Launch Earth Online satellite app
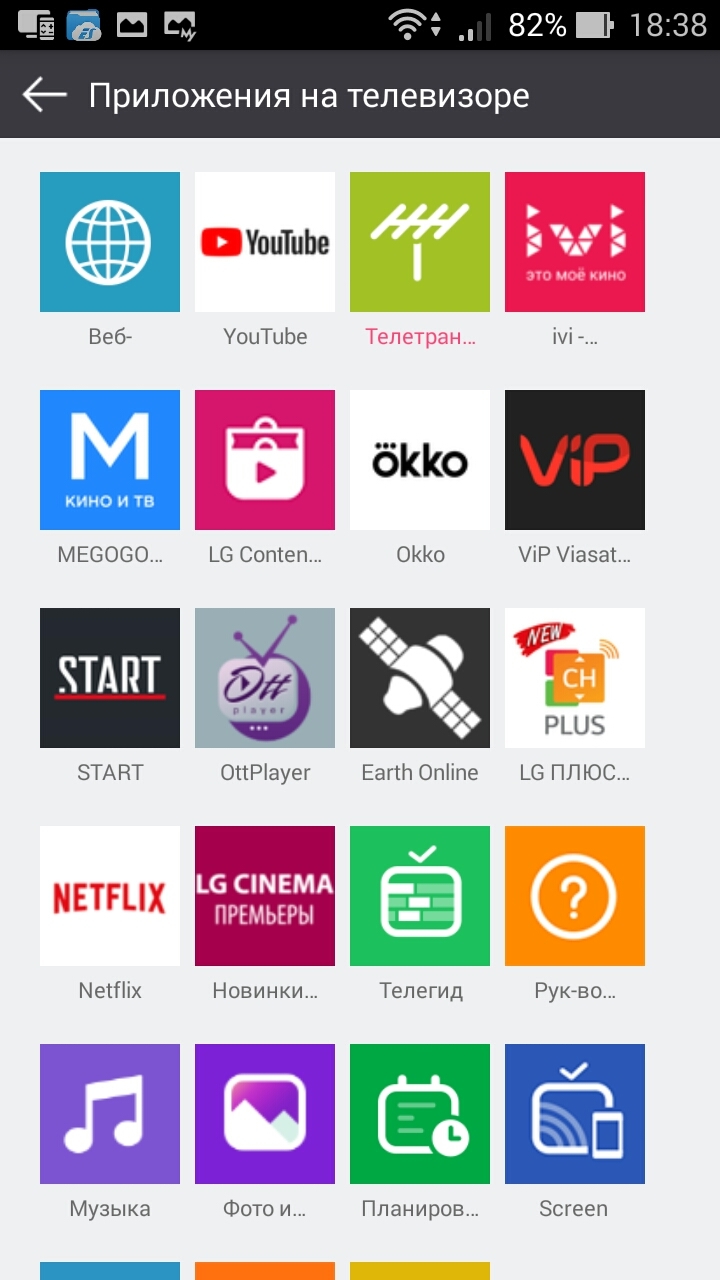Image resolution: width=720 pixels, height=1280 pixels. click(420, 678)
